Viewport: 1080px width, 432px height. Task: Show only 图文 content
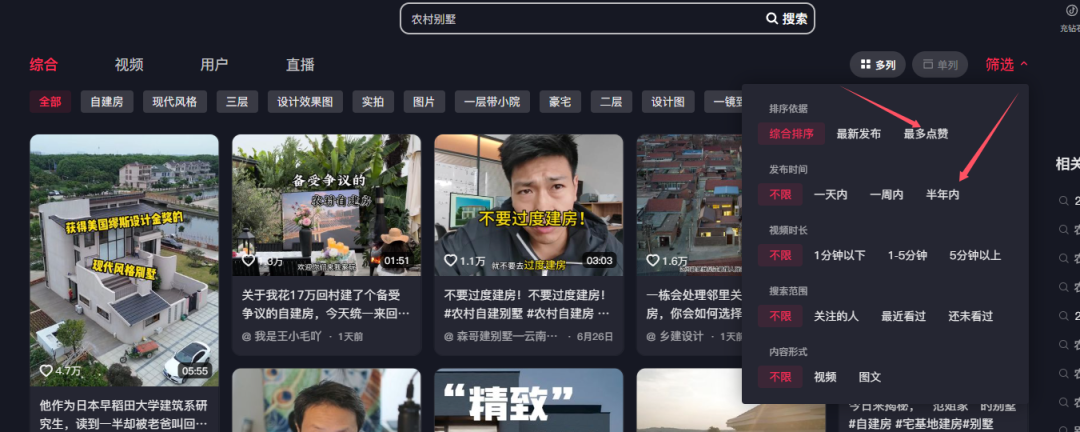(x=870, y=377)
